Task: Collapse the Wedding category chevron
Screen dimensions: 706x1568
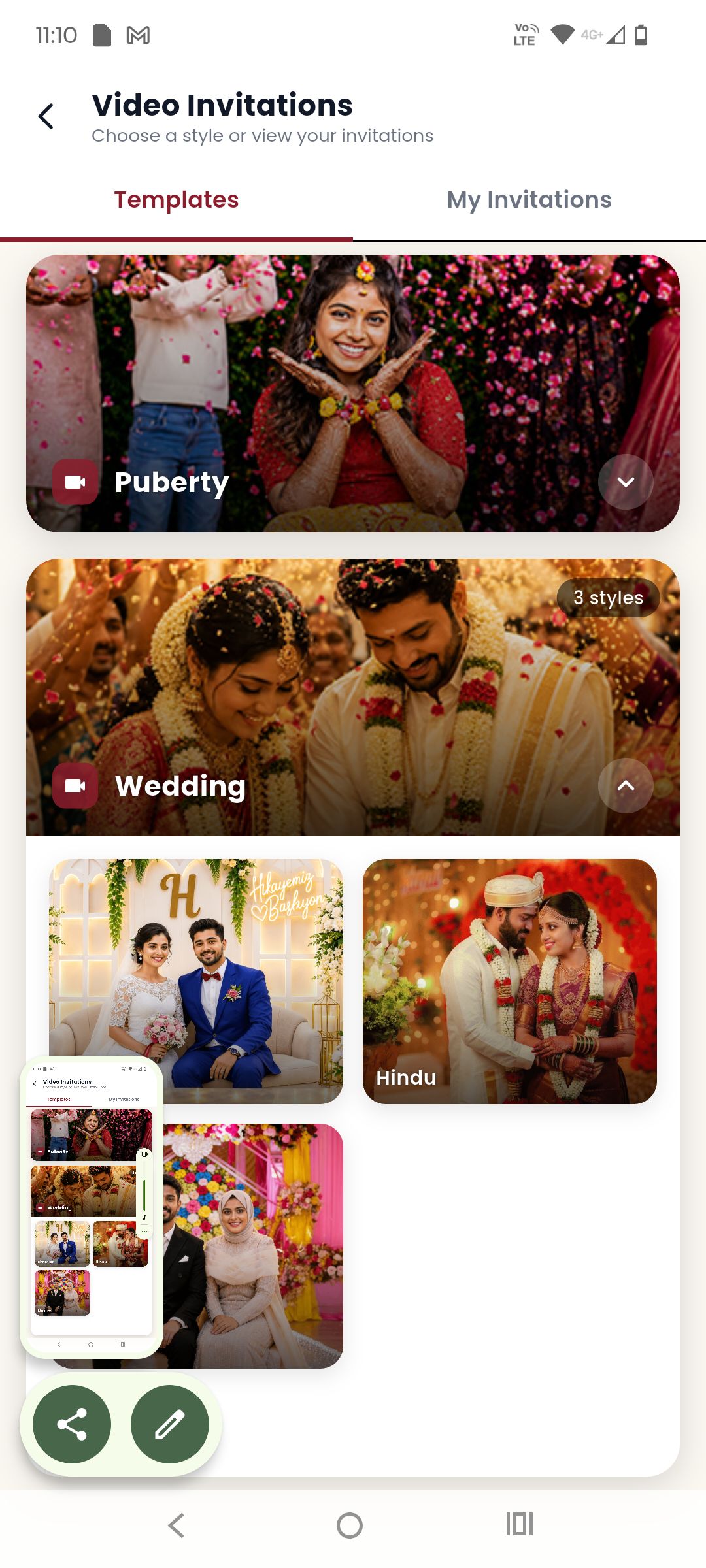Action: (x=626, y=786)
